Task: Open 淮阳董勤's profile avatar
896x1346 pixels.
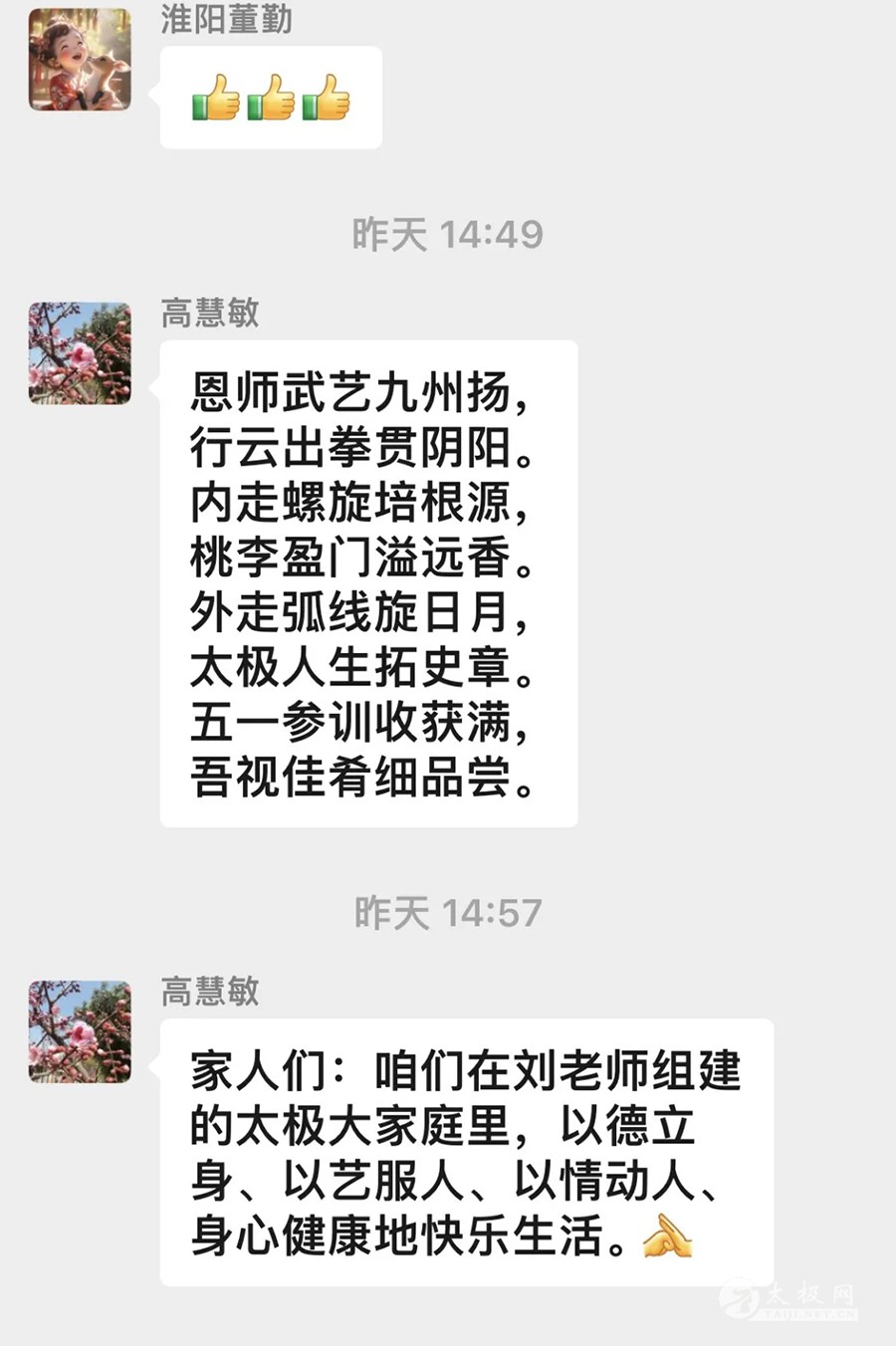Action: point(80,59)
